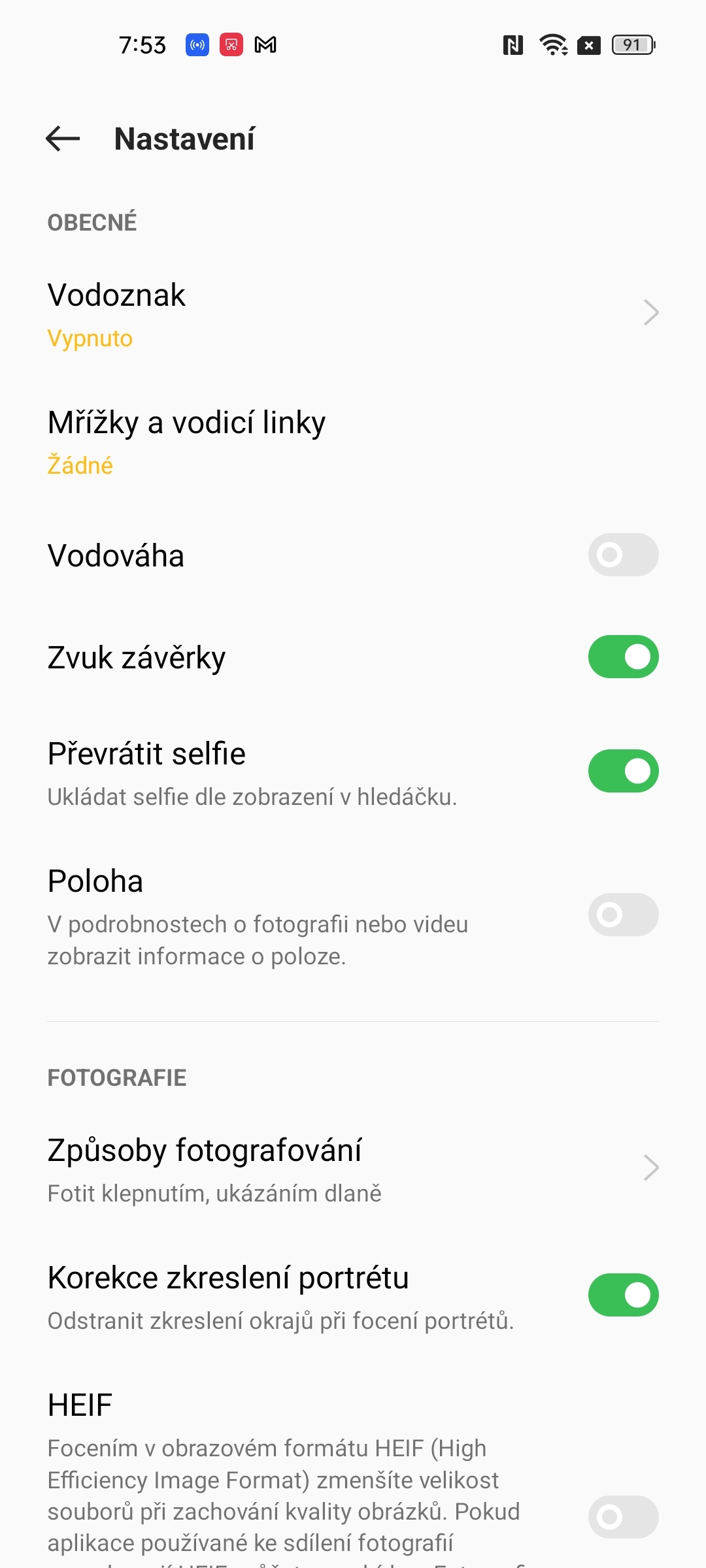Disable the Zvuk závěrky switch
Image resolution: width=706 pixels, height=1568 pixels.
[622, 657]
